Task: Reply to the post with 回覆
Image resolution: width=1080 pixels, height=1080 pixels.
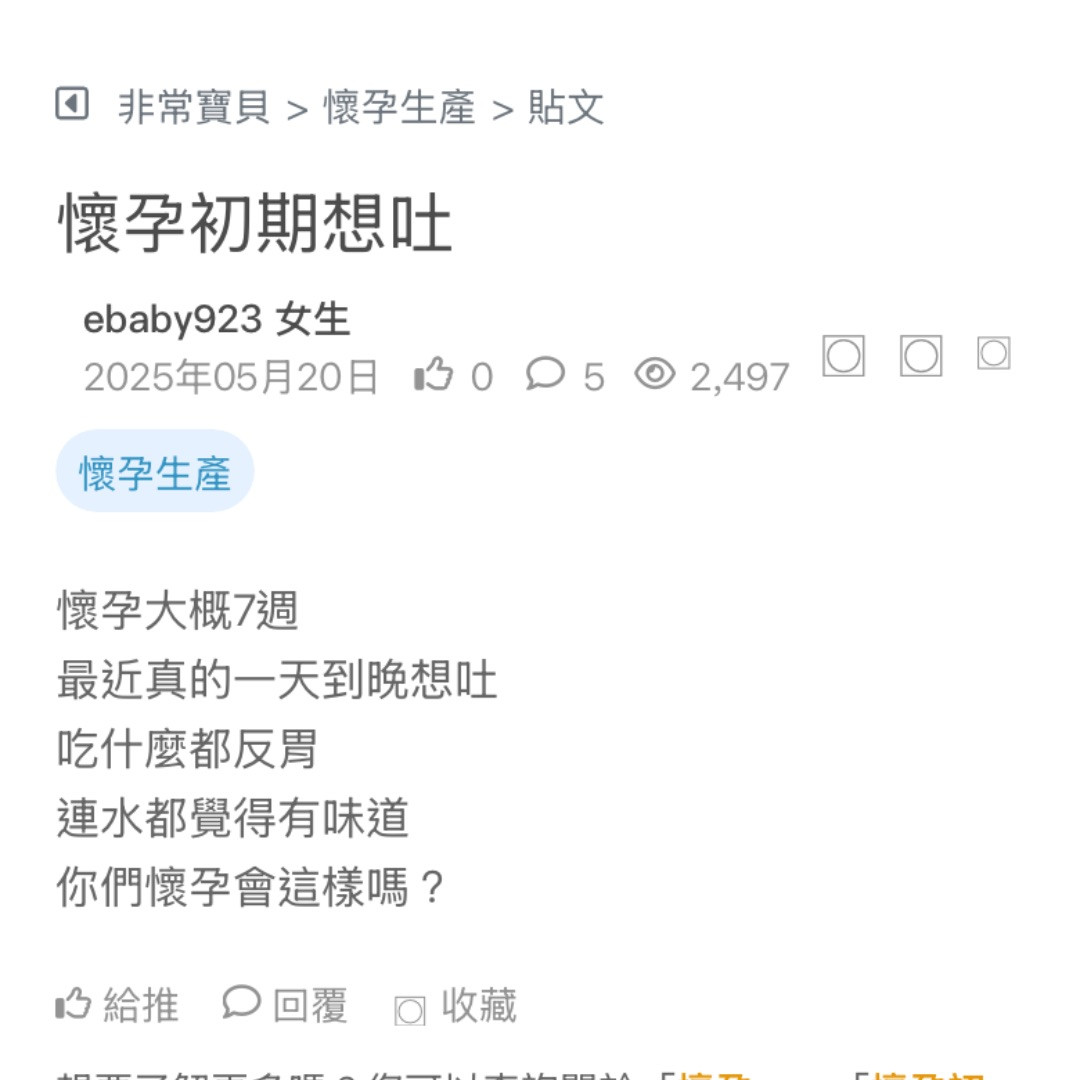Action: pyautogui.click(x=286, y=1005)
